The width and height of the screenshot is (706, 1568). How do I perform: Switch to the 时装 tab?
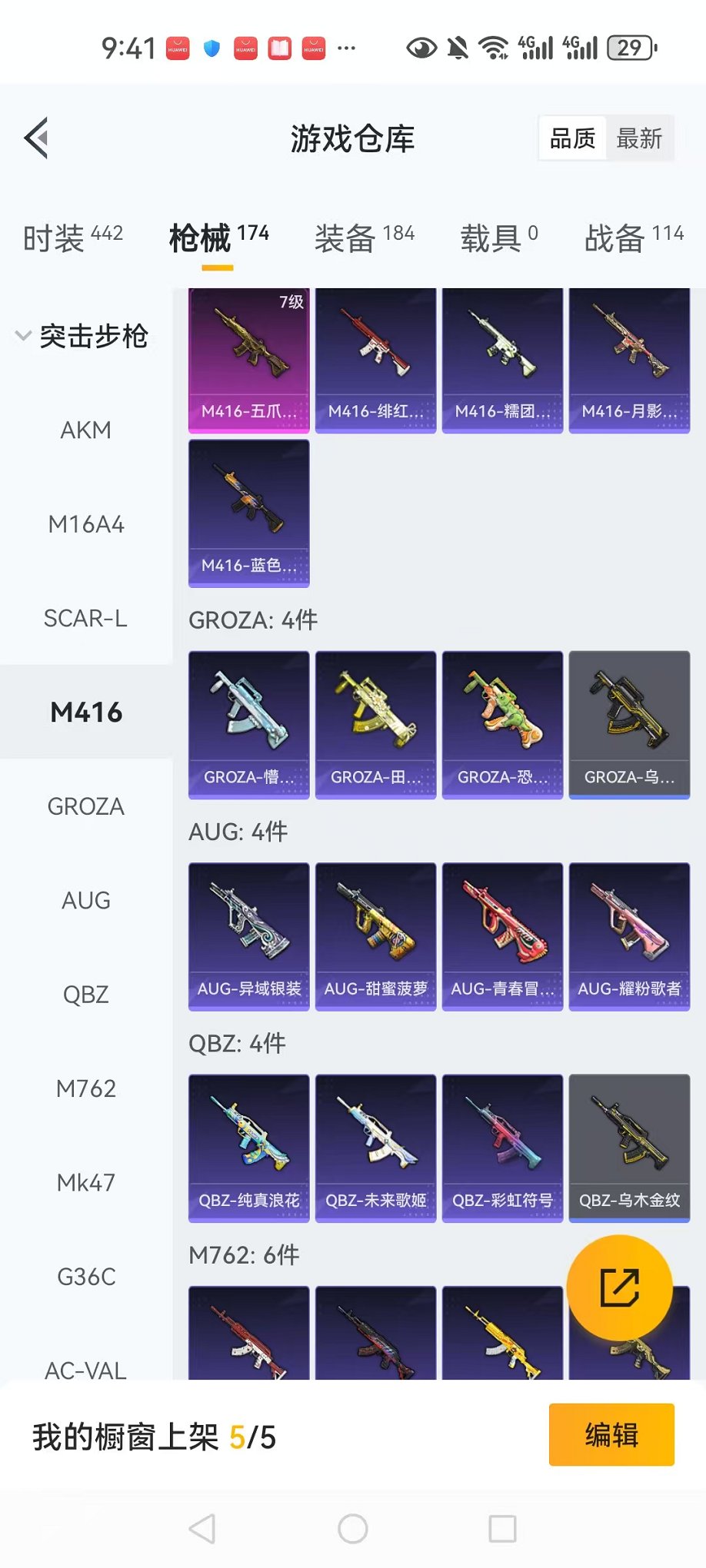72,238
